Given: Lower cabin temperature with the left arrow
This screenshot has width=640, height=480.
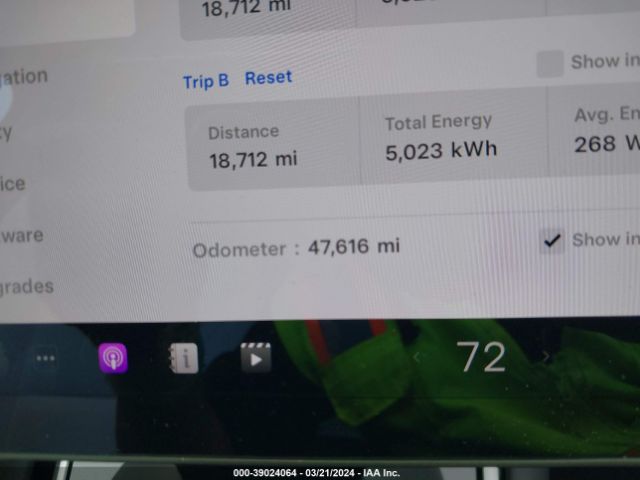Looking at the screenshot, I should click(417, 357).
